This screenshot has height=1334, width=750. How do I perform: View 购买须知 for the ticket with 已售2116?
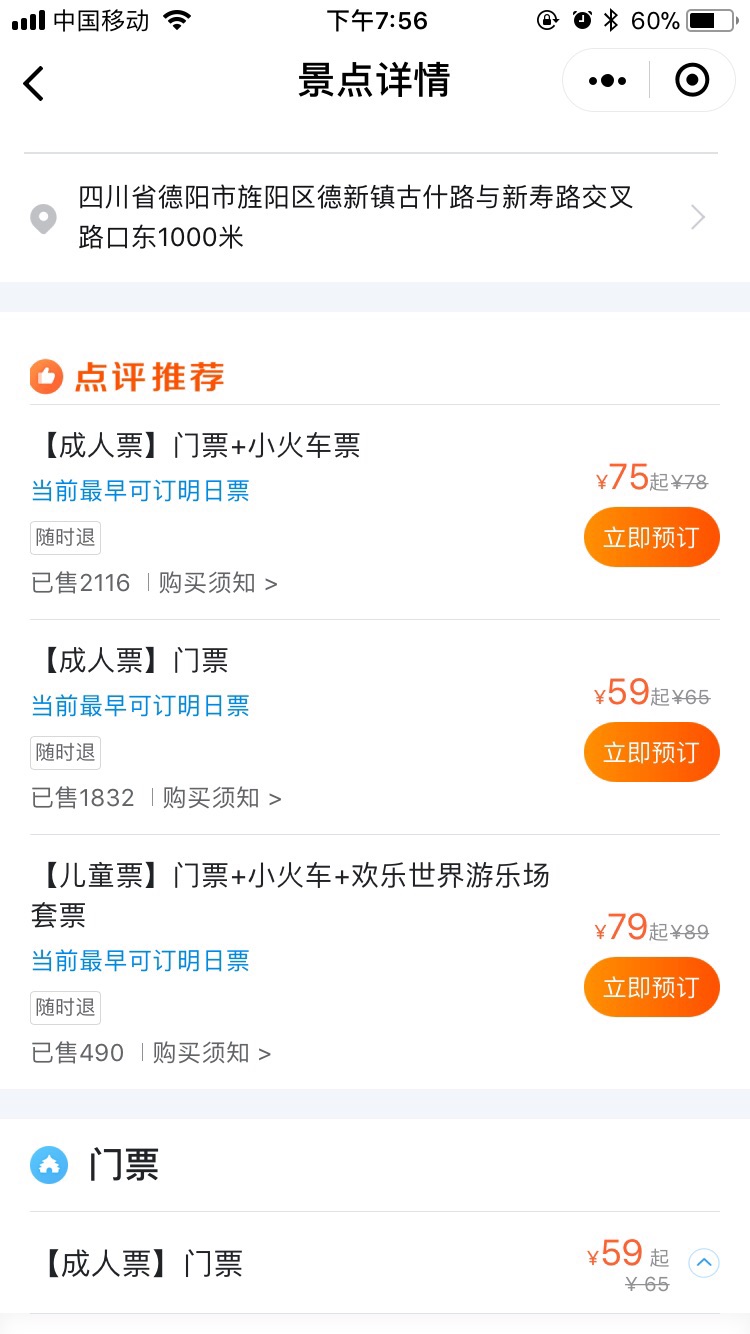[x=218, y=583]
